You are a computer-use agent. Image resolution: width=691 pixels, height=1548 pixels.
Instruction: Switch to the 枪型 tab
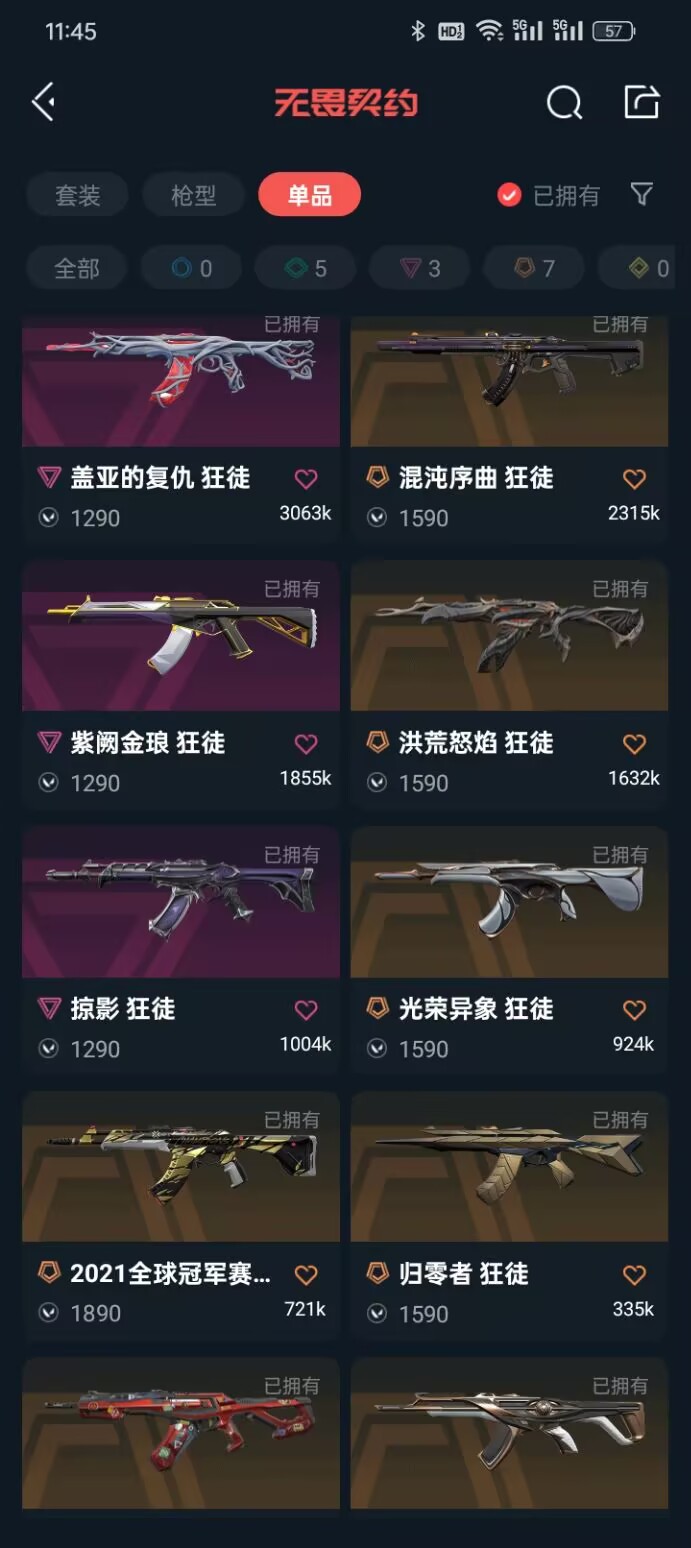click(x=193, y=195)
